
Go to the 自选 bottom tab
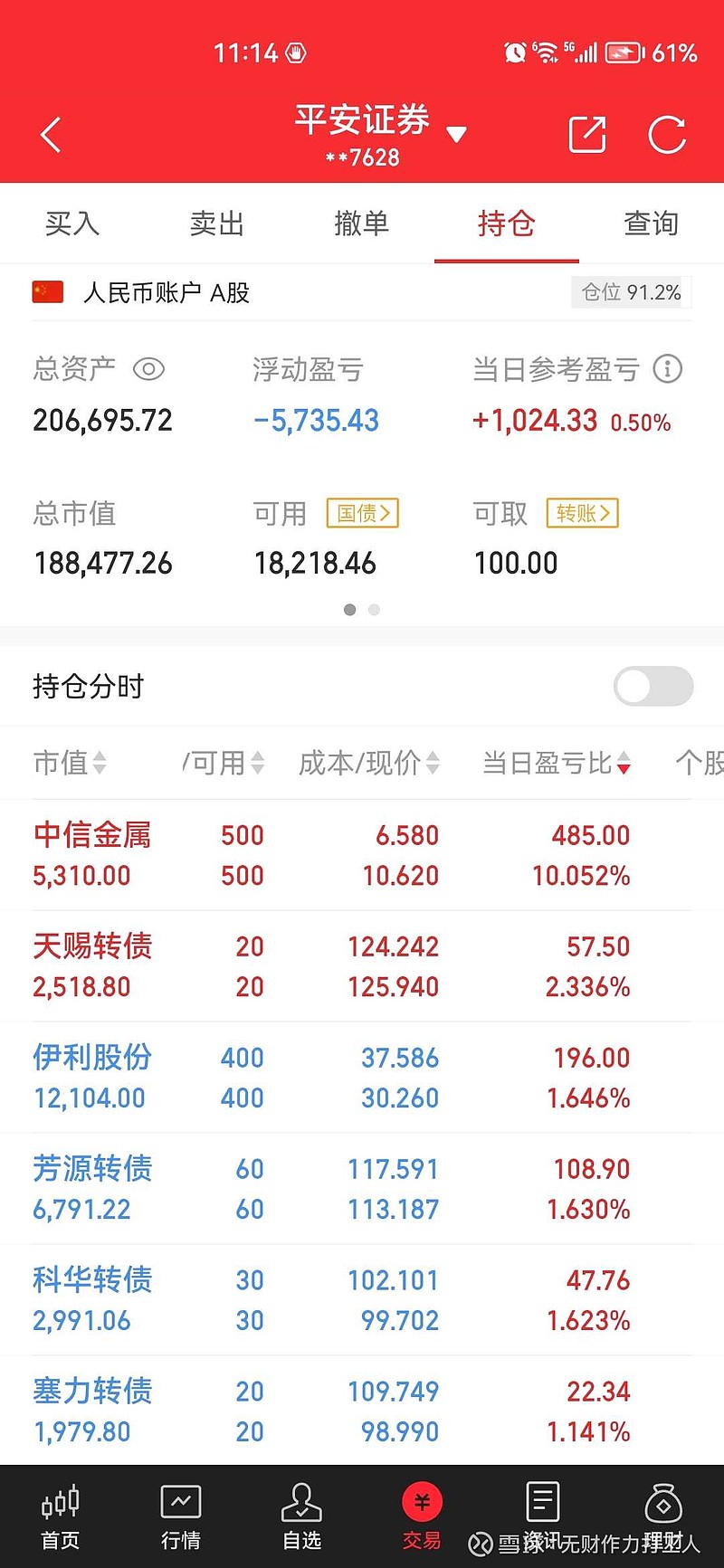301,1517
